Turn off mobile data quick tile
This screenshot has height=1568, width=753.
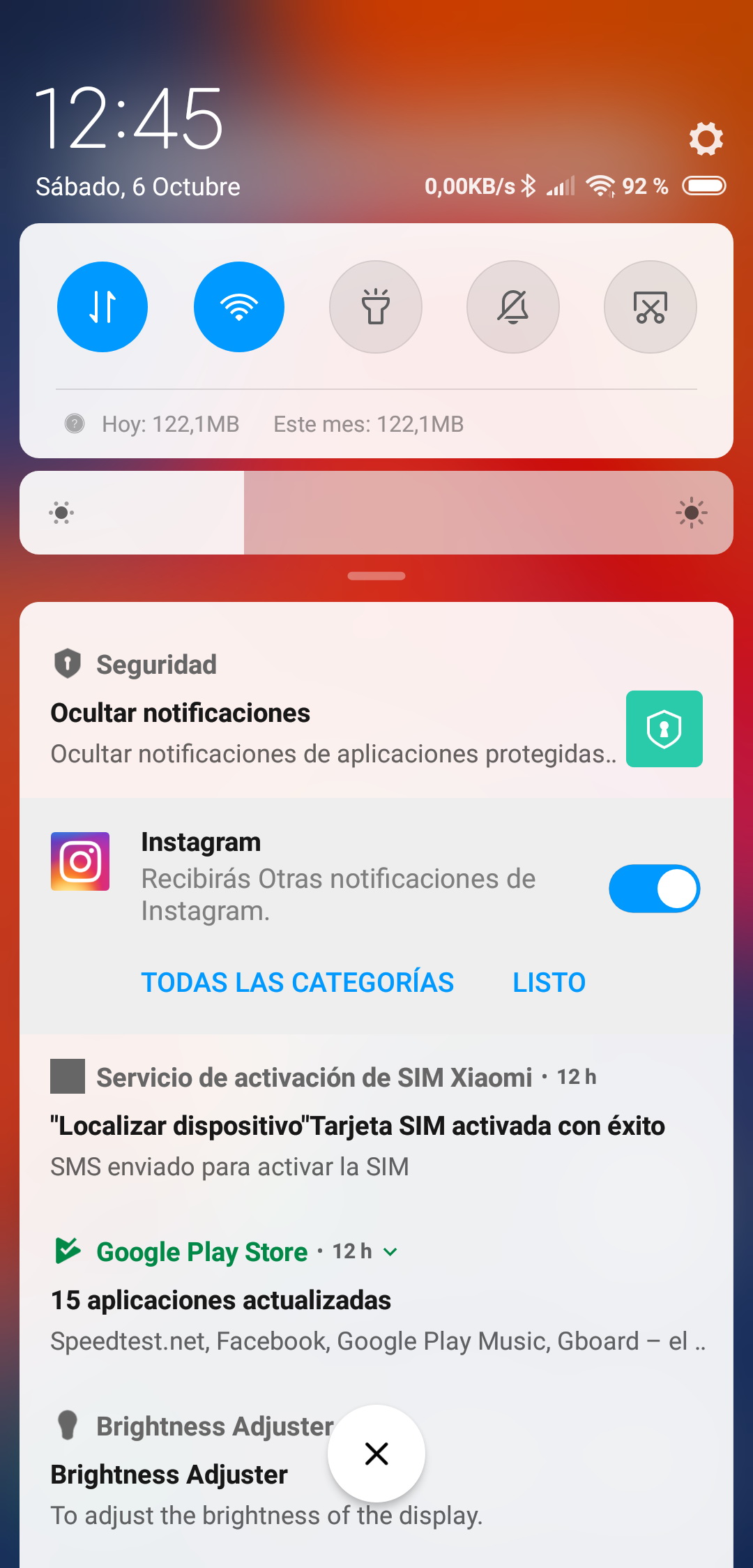(x=102, y=307)
